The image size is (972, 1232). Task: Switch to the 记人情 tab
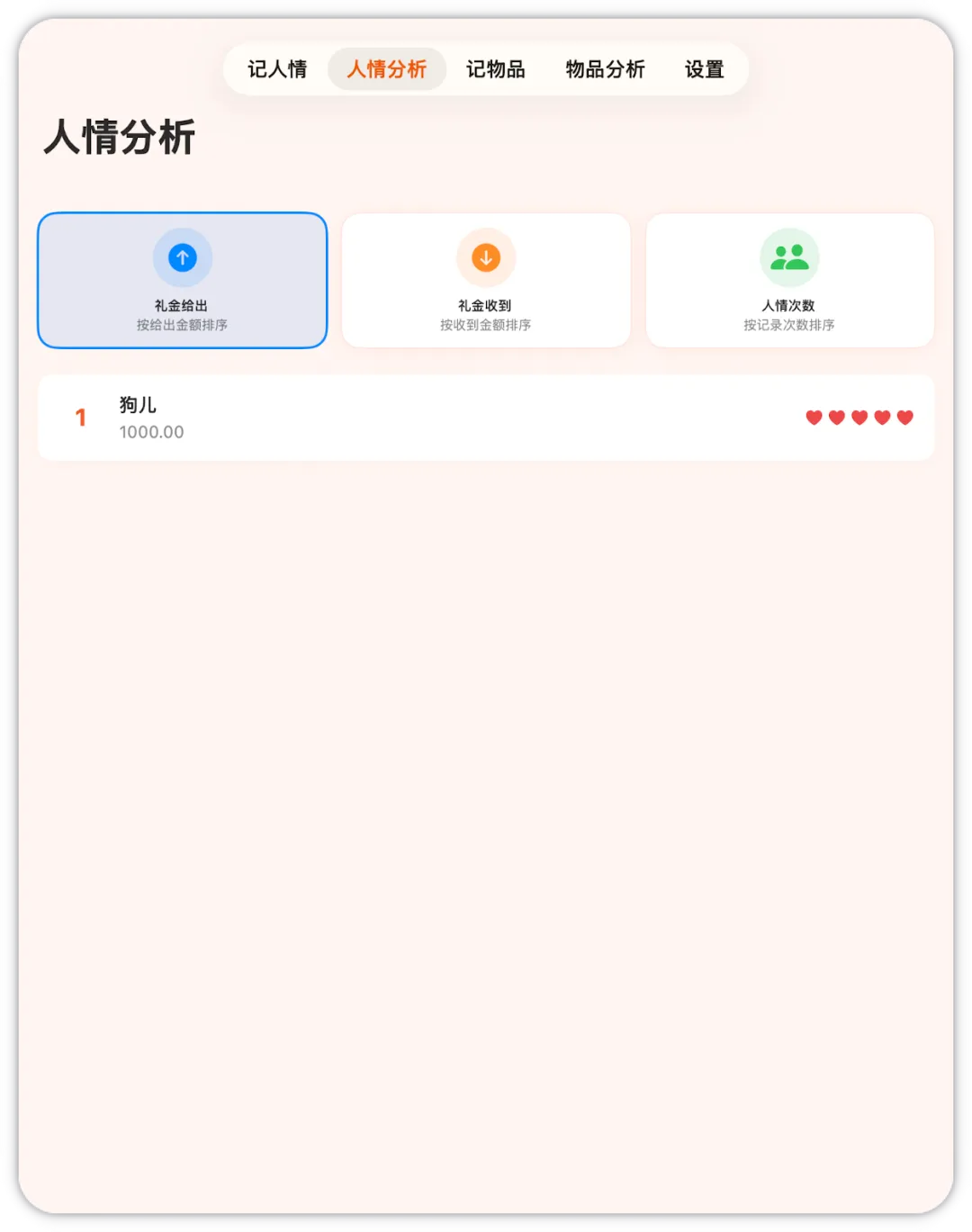point(277,69)
